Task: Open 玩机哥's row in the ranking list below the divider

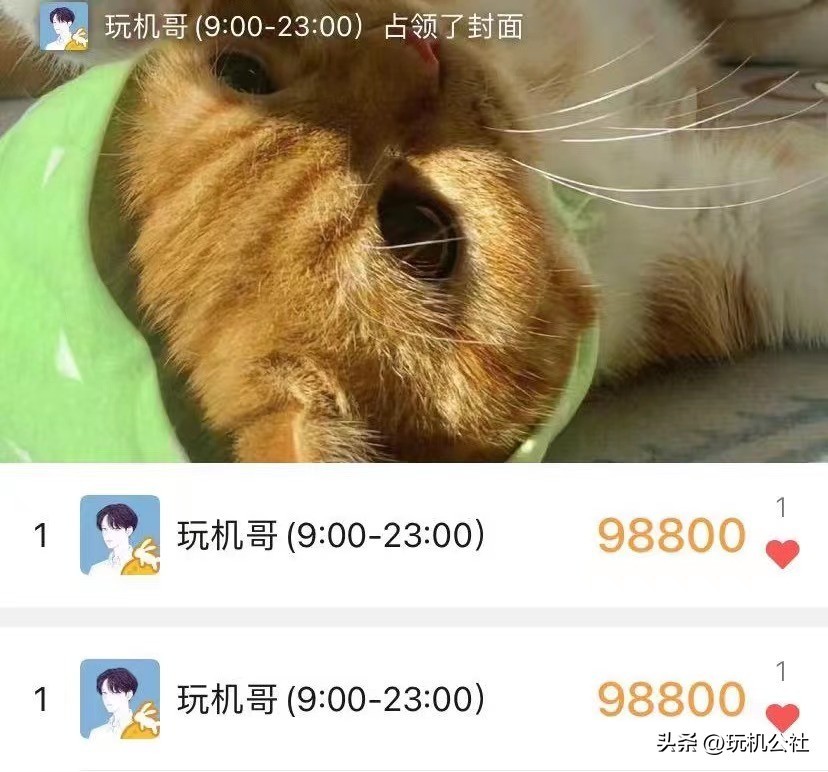Action: pos(330,699)
